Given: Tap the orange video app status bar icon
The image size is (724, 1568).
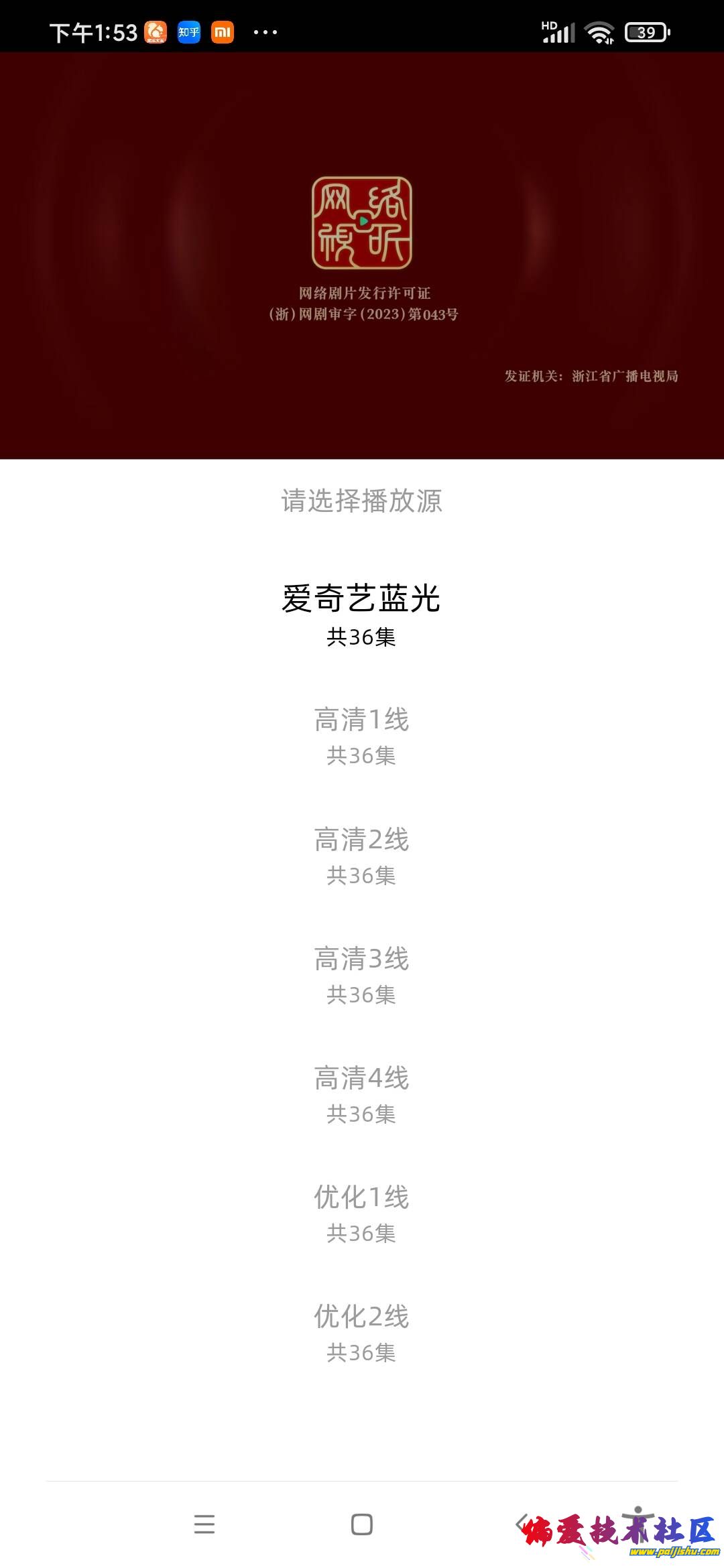Looking at the screenshot, I should tap(156, 31).
